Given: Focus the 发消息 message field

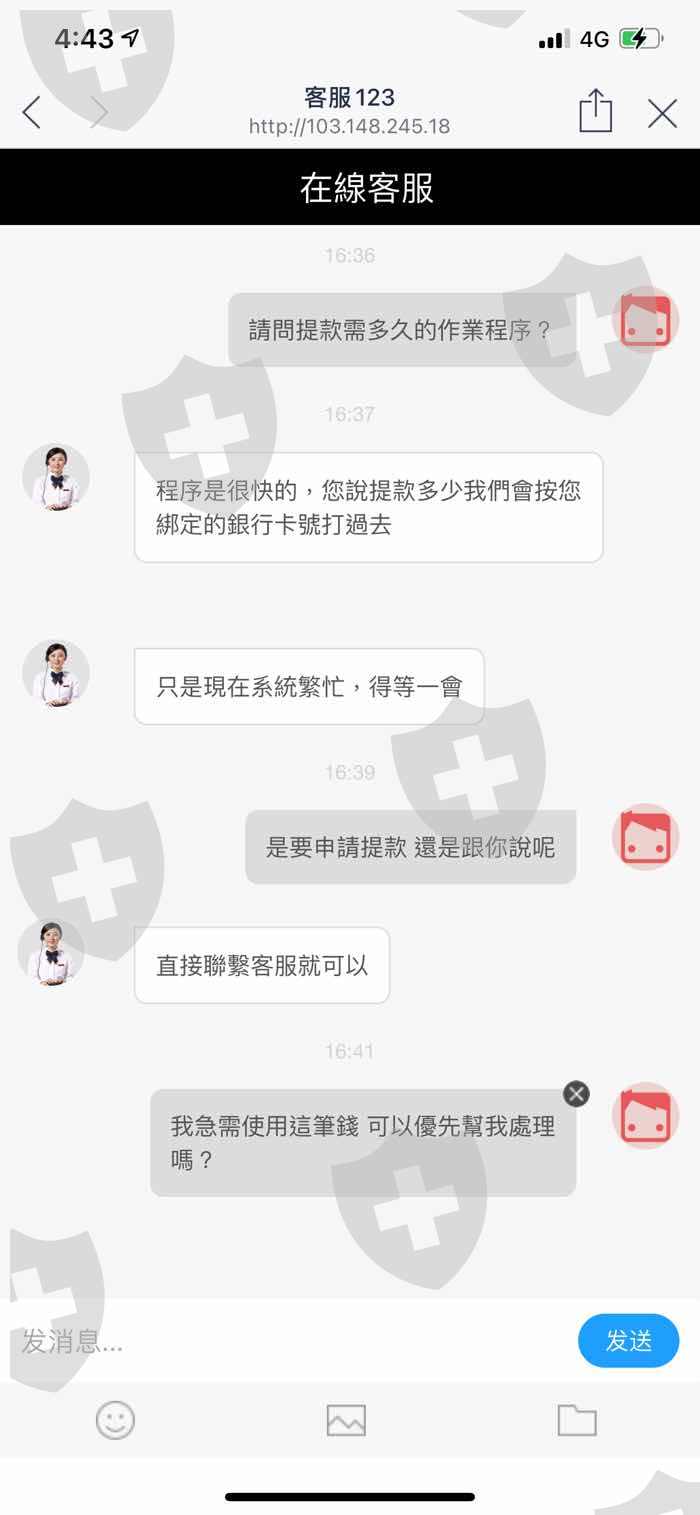Looking at the screenshot, I should coord(290,1341).
